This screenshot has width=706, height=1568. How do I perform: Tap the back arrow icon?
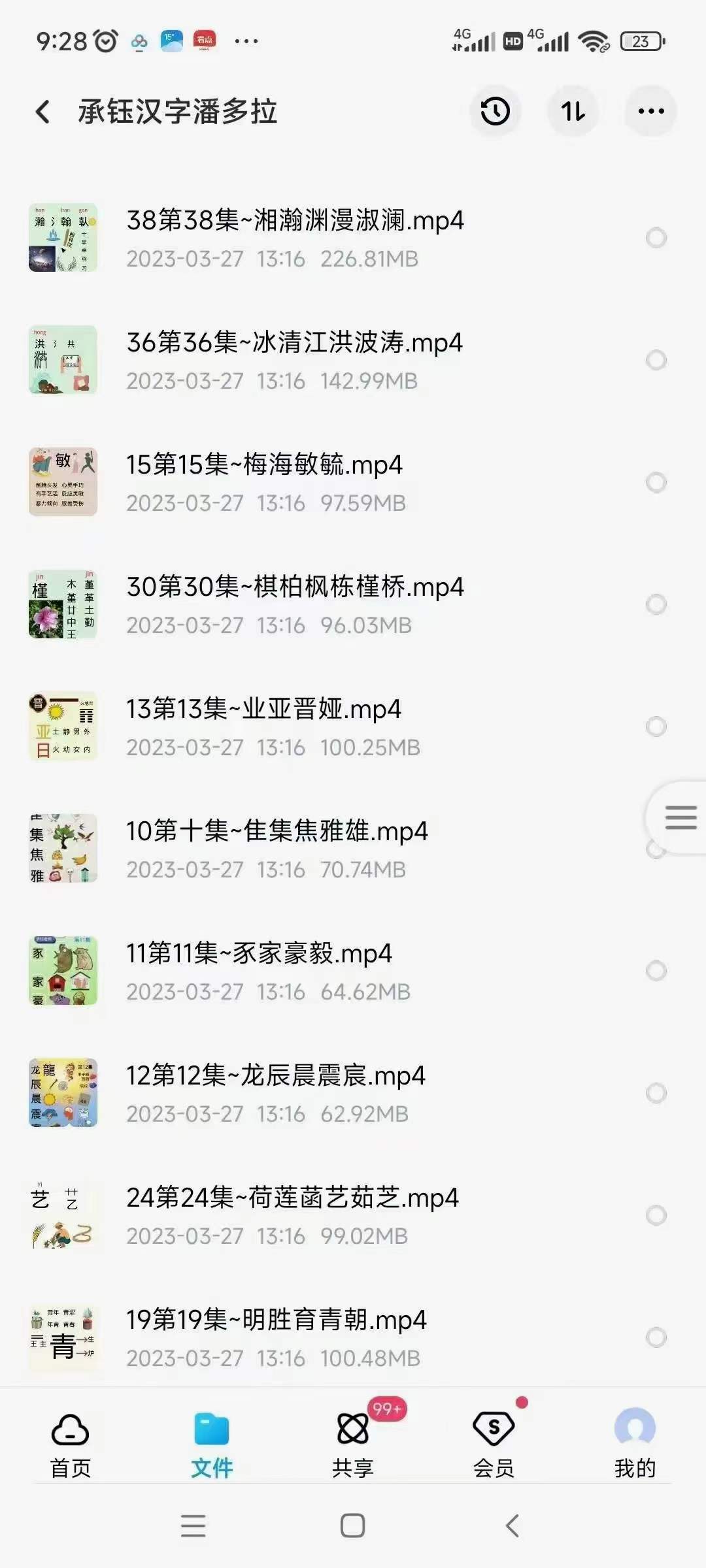(x=41, y=111)
